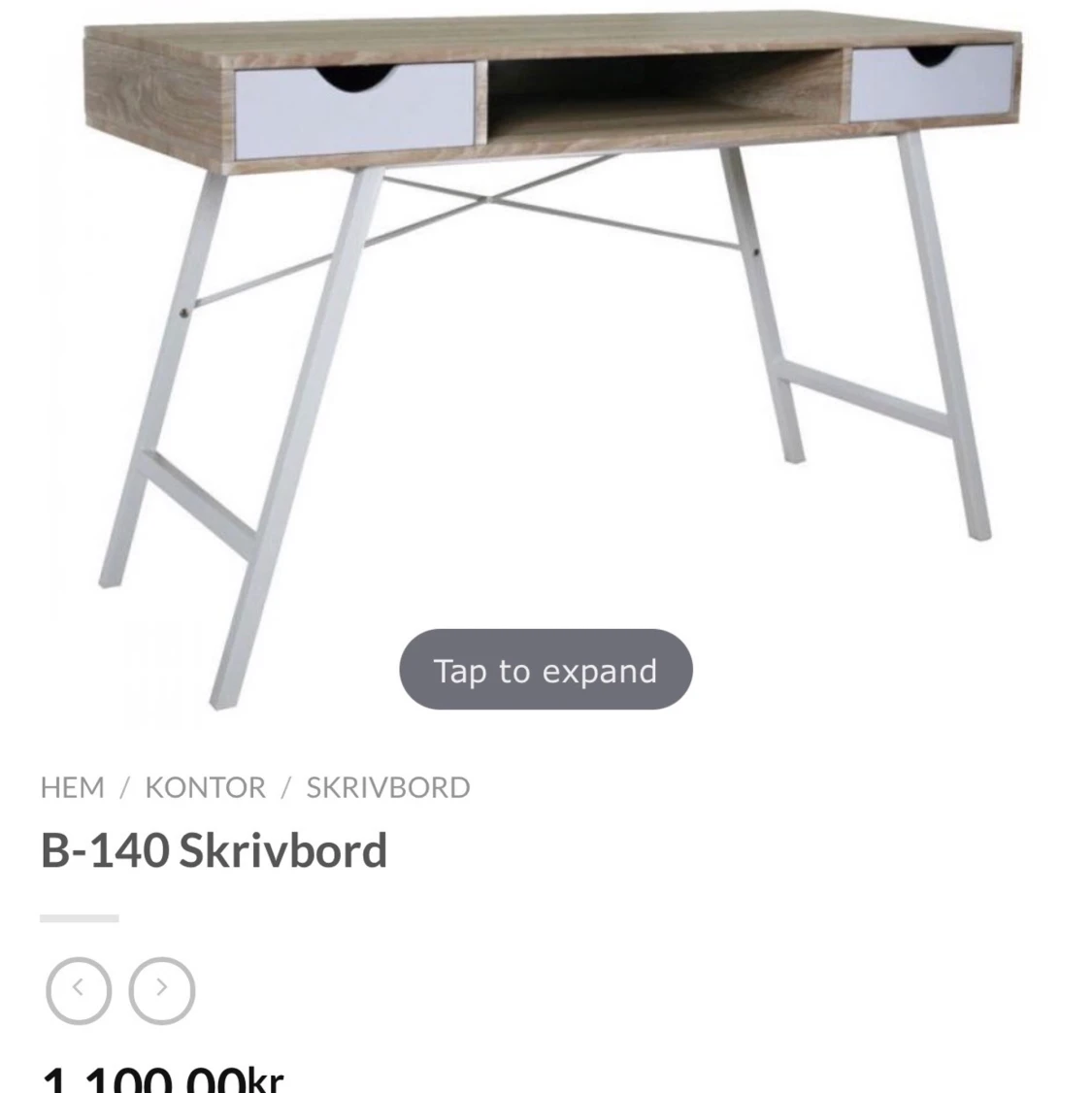Go to the previous product arrow
Image resolution: width=1092 pixels, height=1093 pixels.
[x=79, y=990]
